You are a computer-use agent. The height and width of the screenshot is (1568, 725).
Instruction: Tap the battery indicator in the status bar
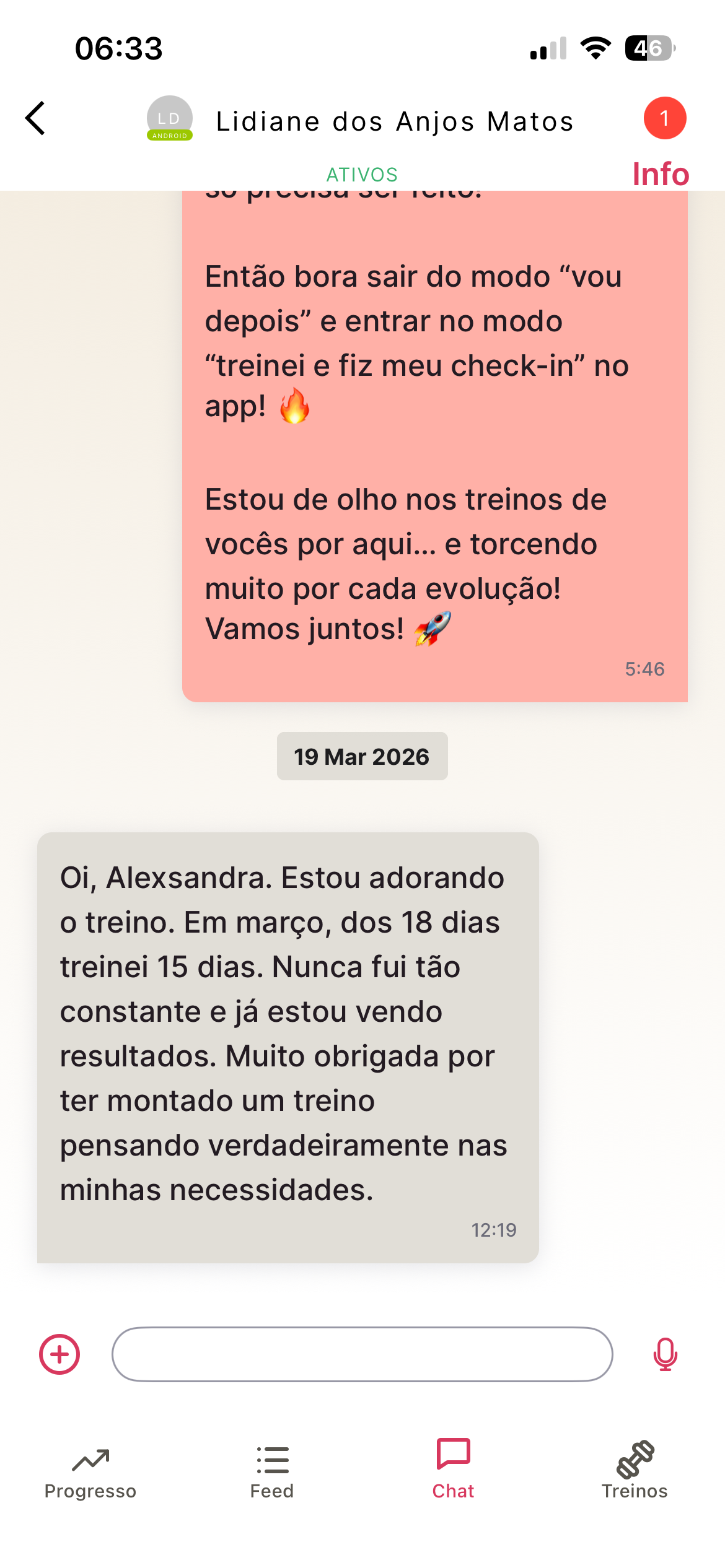(x=649, y=48)
